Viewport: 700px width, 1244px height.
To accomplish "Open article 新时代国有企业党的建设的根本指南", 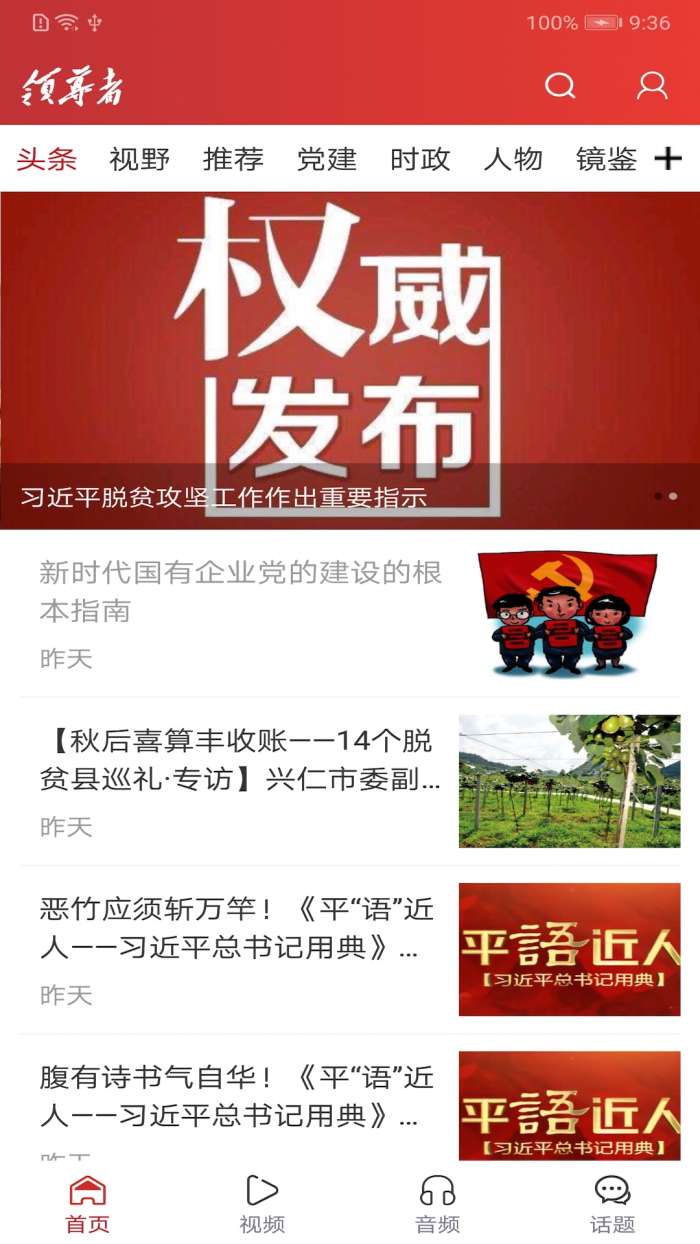I will click(x=240, y=592).
